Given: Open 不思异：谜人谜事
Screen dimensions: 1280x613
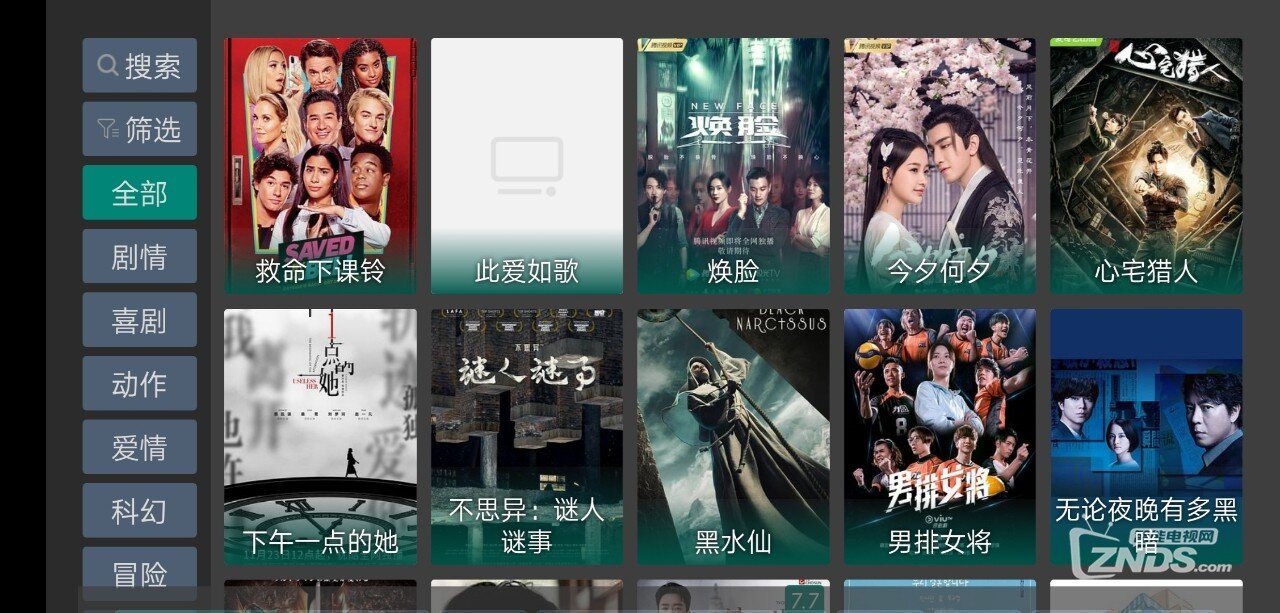Looking at the screenshot, I should click(x=526, y=436).
